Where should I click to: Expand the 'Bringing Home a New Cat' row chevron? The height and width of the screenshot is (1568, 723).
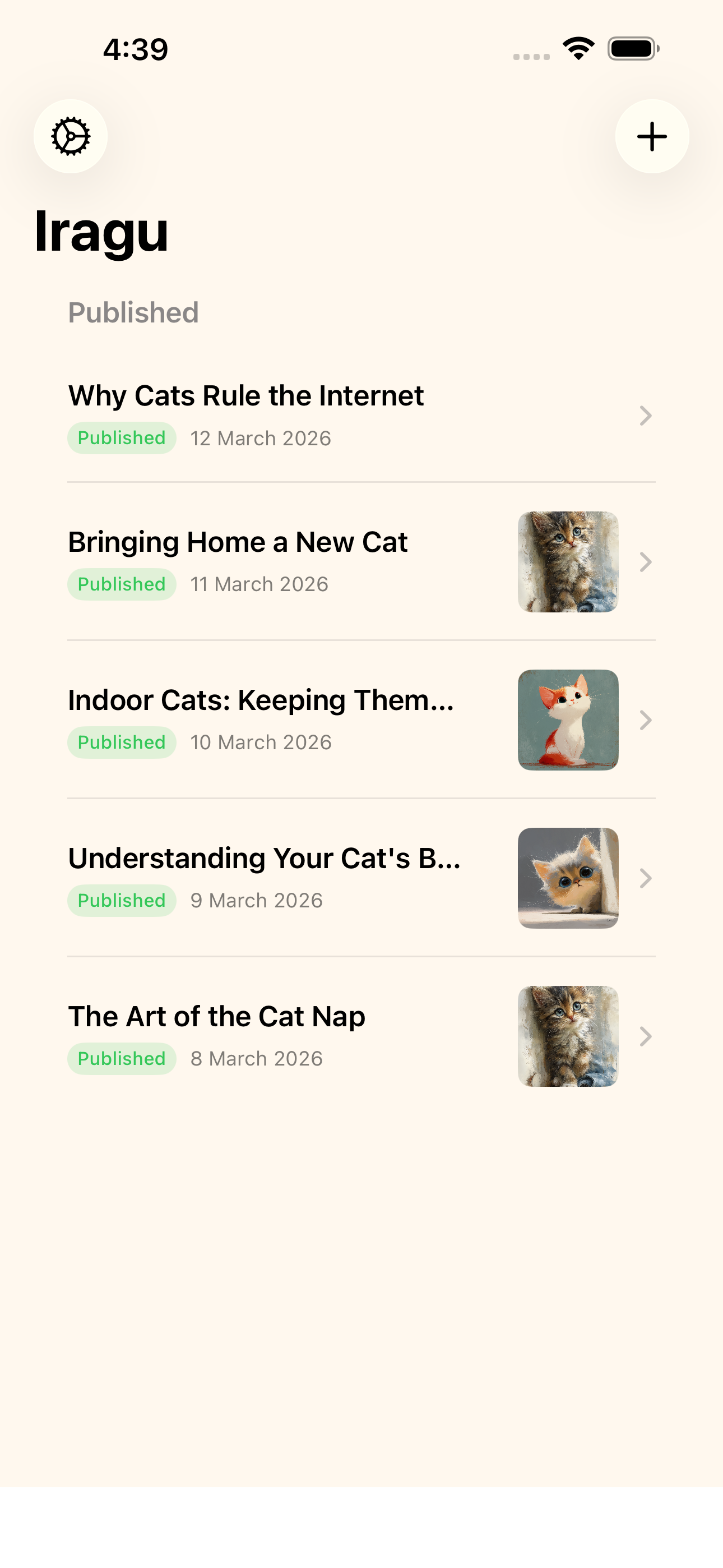pos(646,562)
